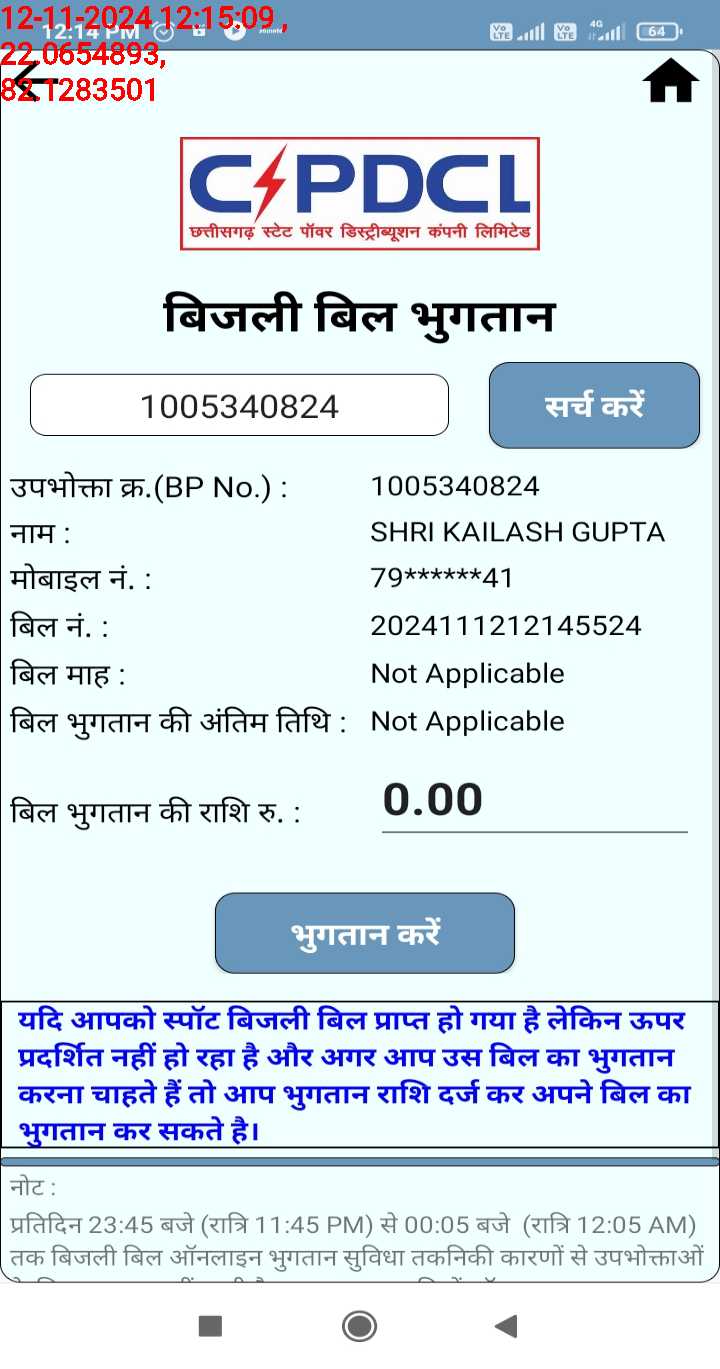Tap the भुगतान करें button

point(365,933)
